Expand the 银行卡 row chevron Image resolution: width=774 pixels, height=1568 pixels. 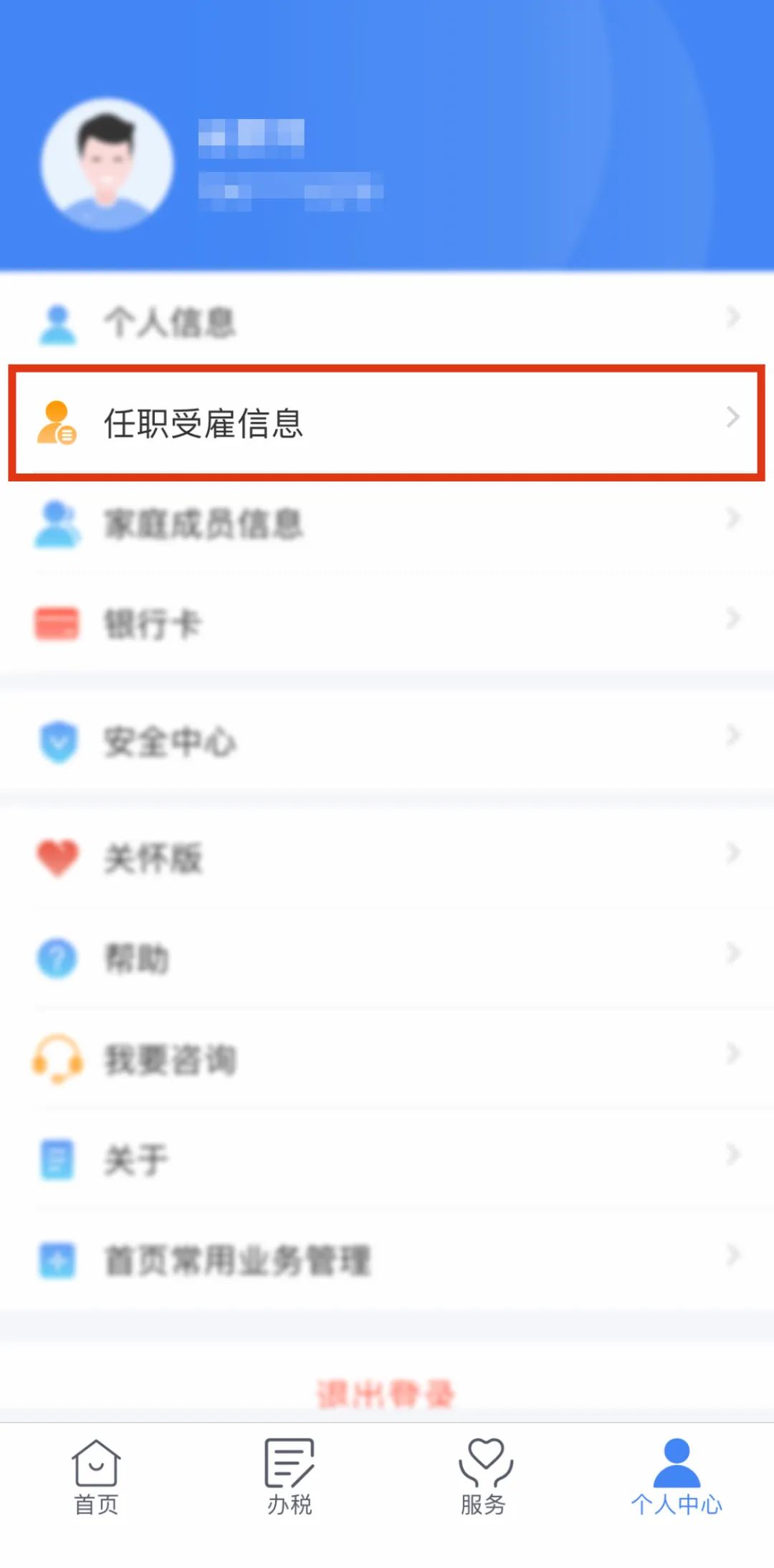tap(734, 617)
